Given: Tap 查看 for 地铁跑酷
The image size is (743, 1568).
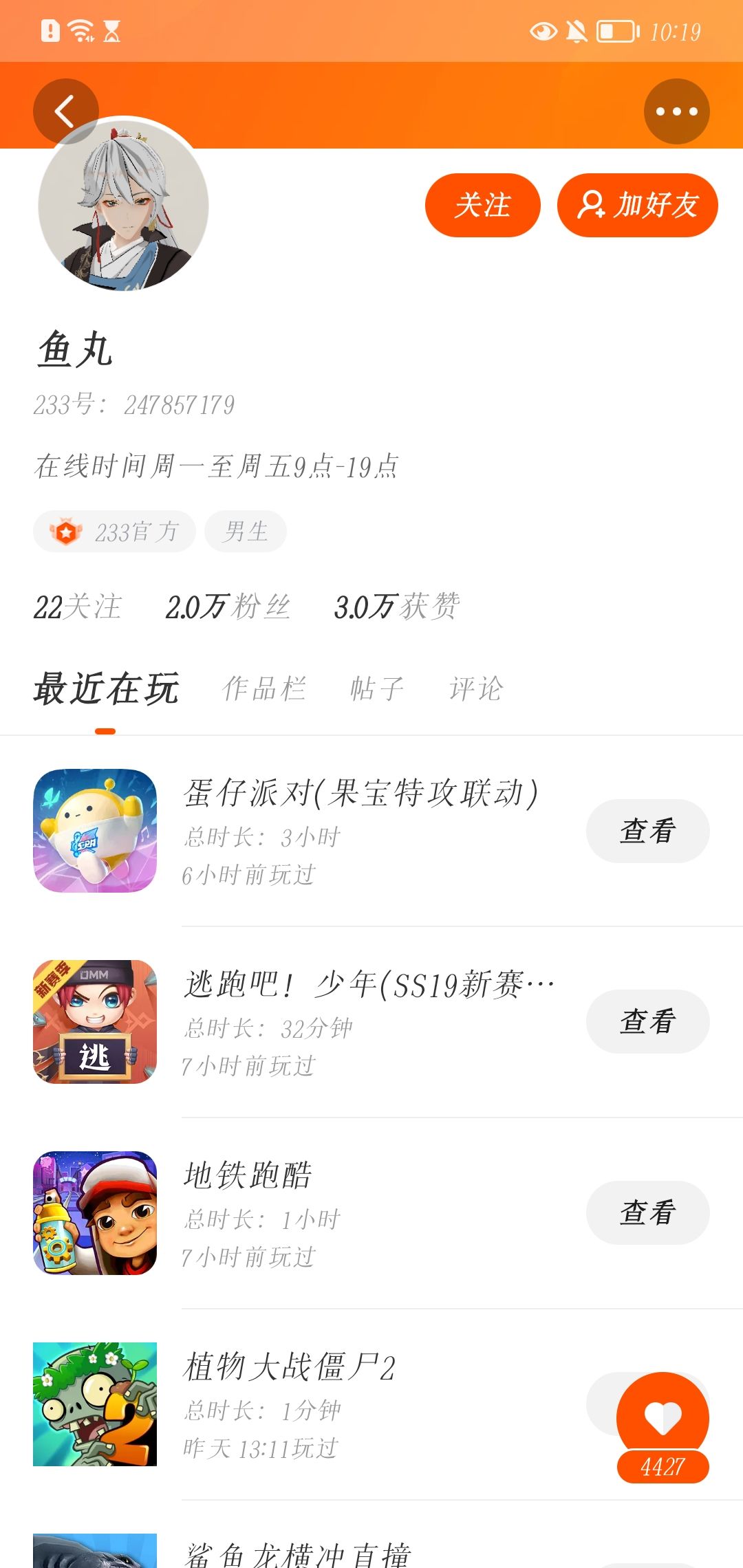Looking at the screenshot, I should [647, 1212].
